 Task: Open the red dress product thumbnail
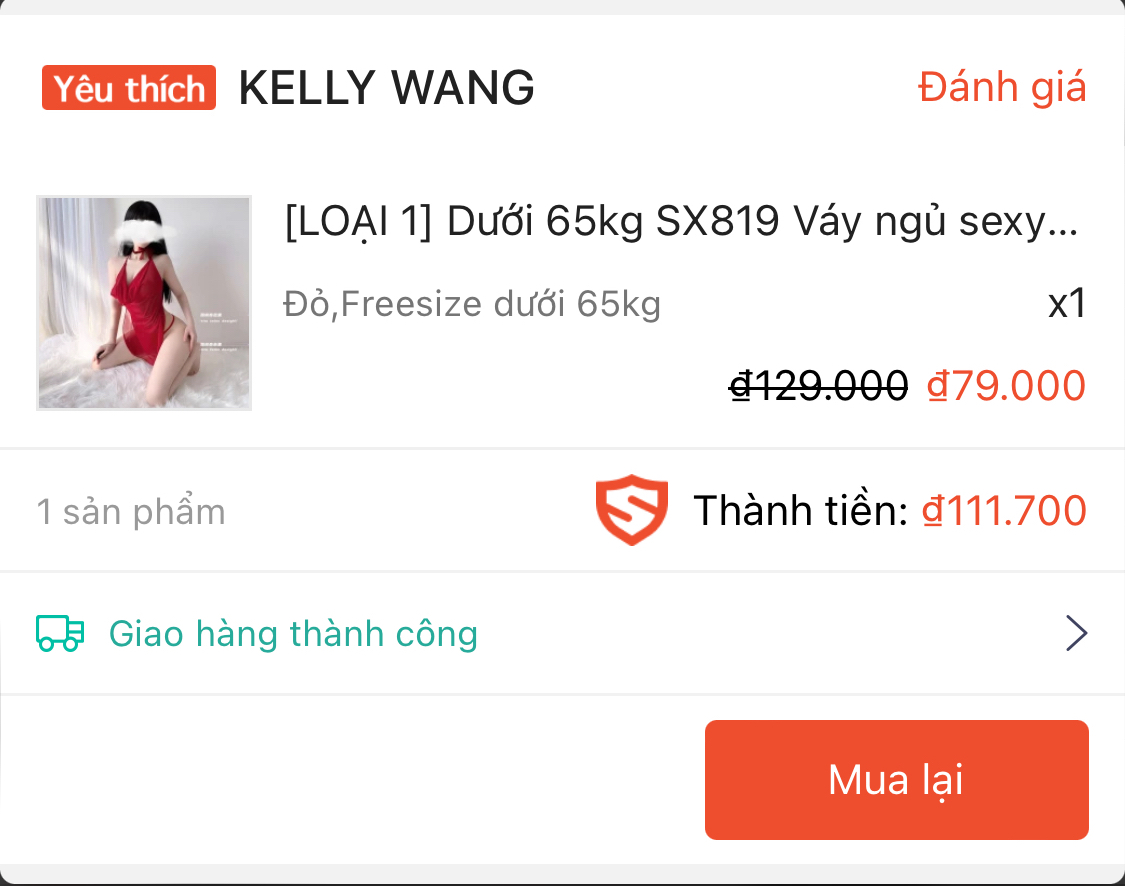(144, 303)
